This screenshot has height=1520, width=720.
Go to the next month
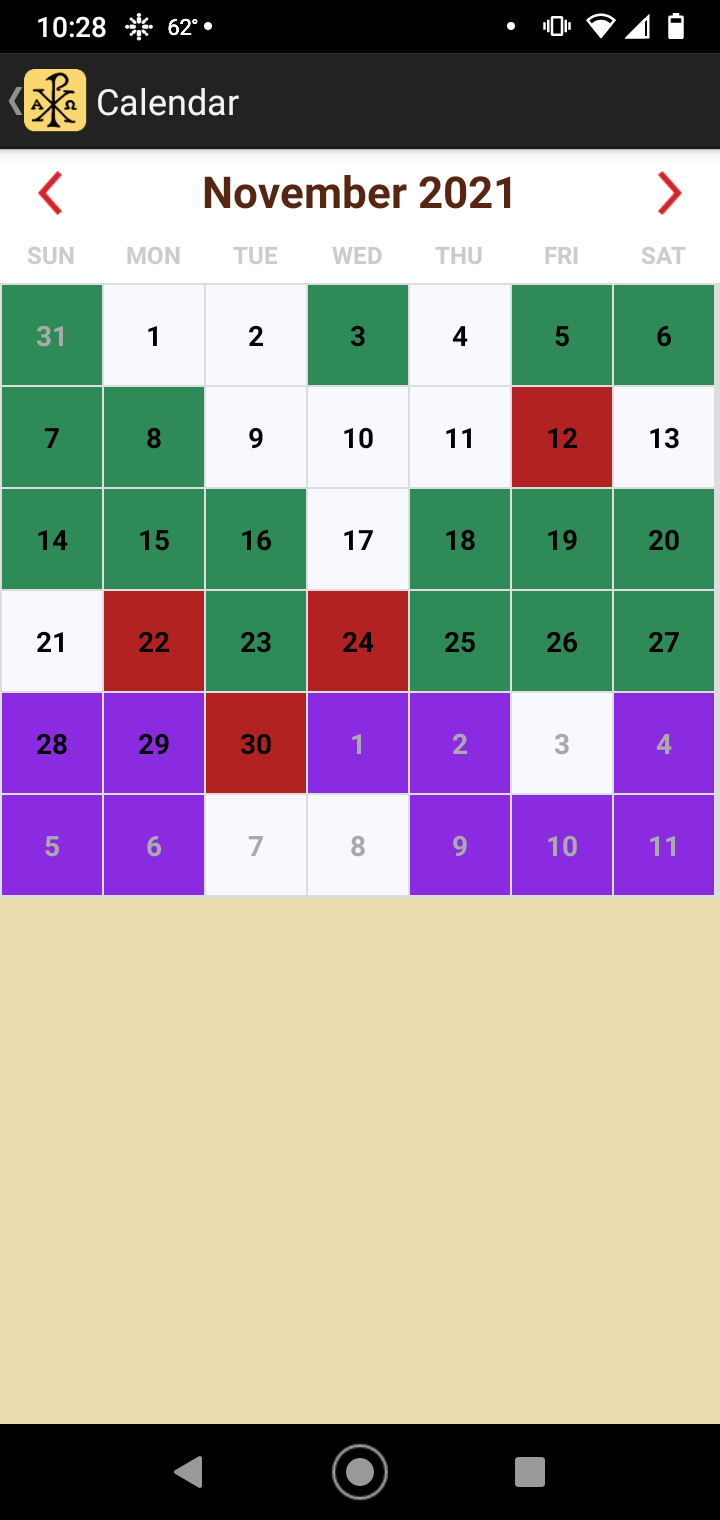(669, 193)
